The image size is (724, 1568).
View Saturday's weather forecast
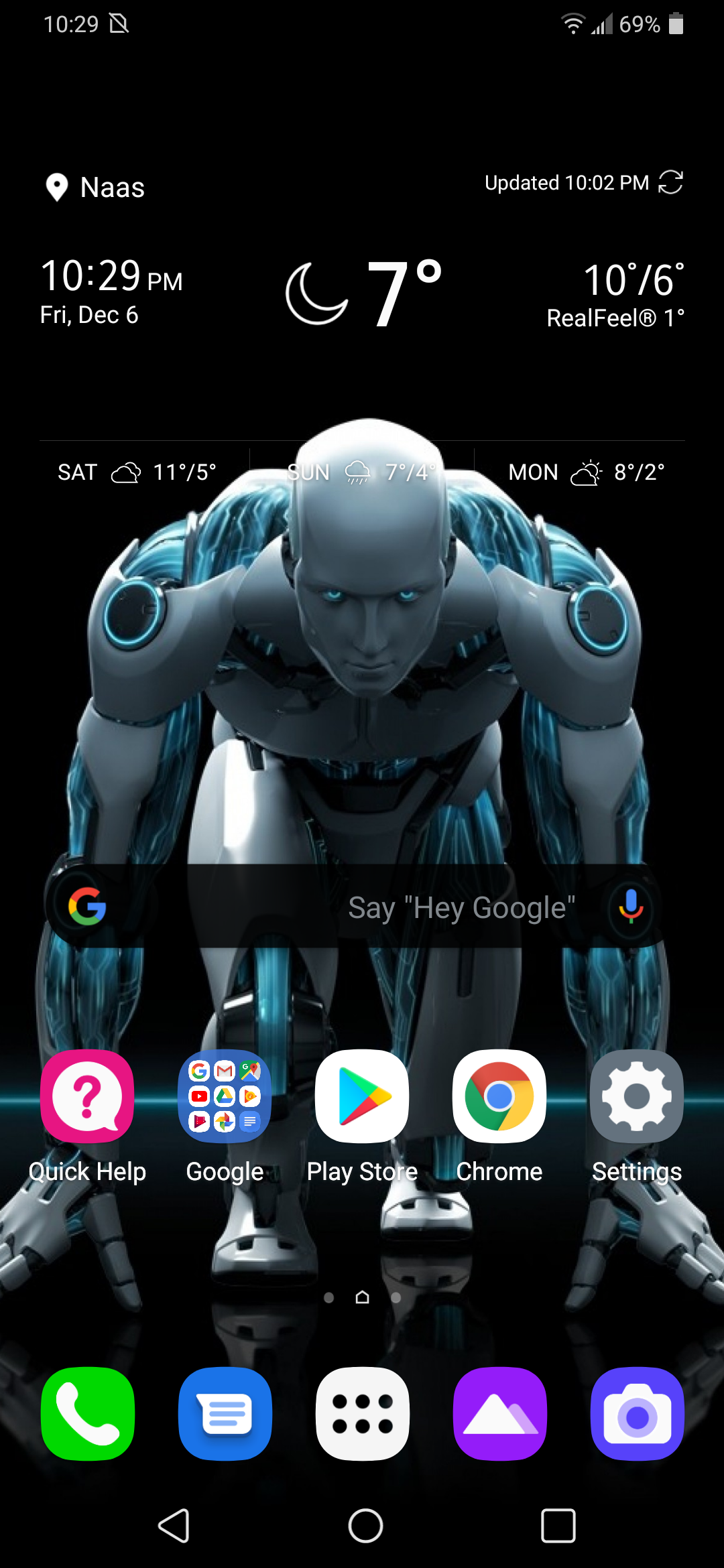click(x=137, y=472)
